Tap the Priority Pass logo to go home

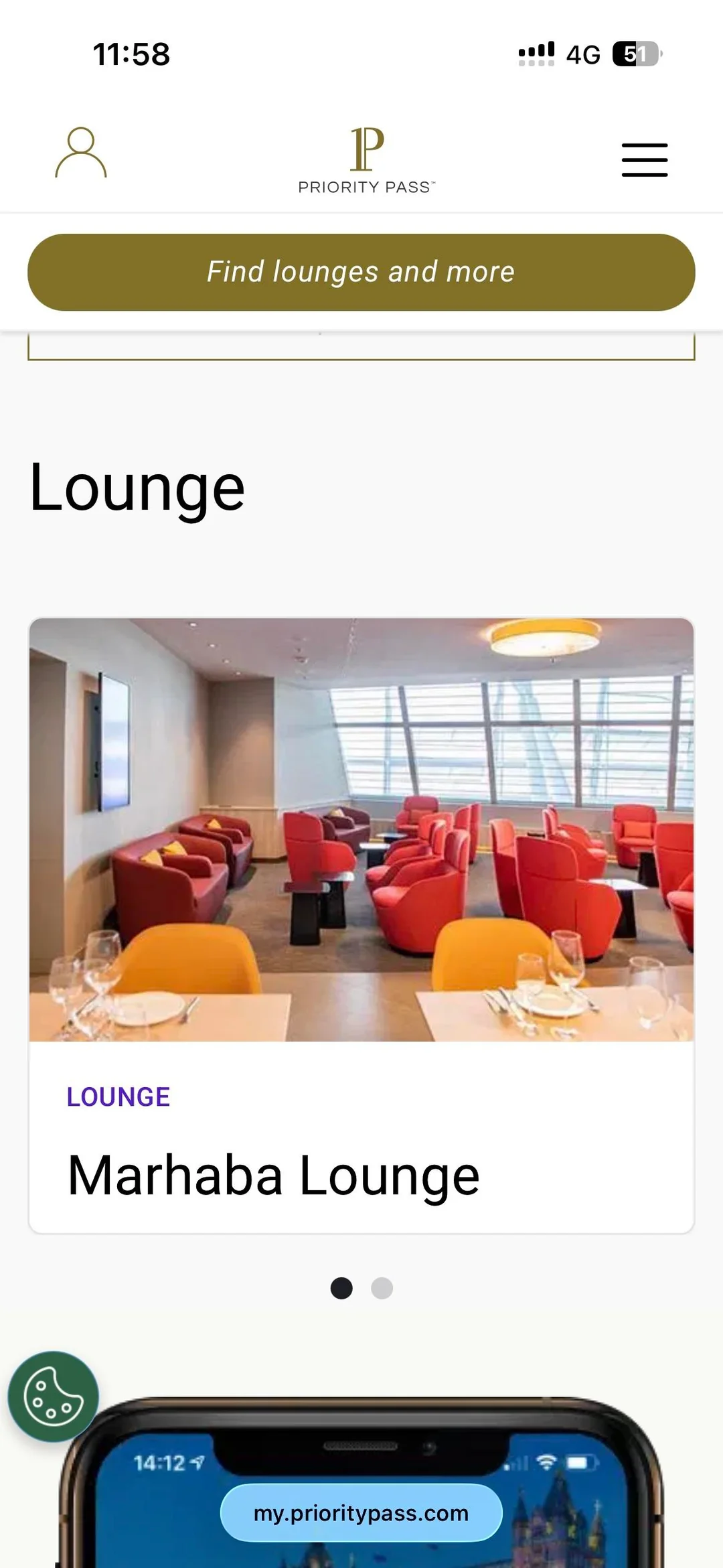coord(367,160)
